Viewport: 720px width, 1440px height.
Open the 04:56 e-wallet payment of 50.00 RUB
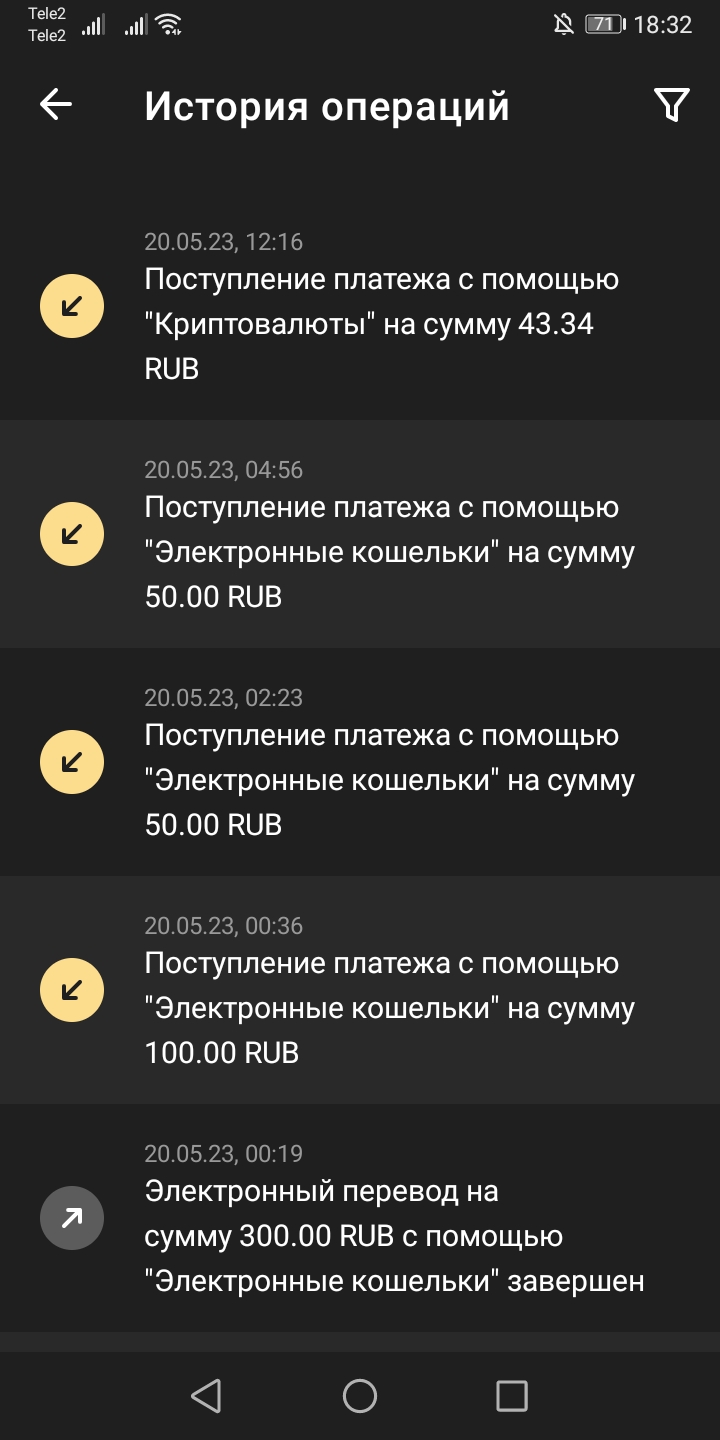tap(380, 534)
